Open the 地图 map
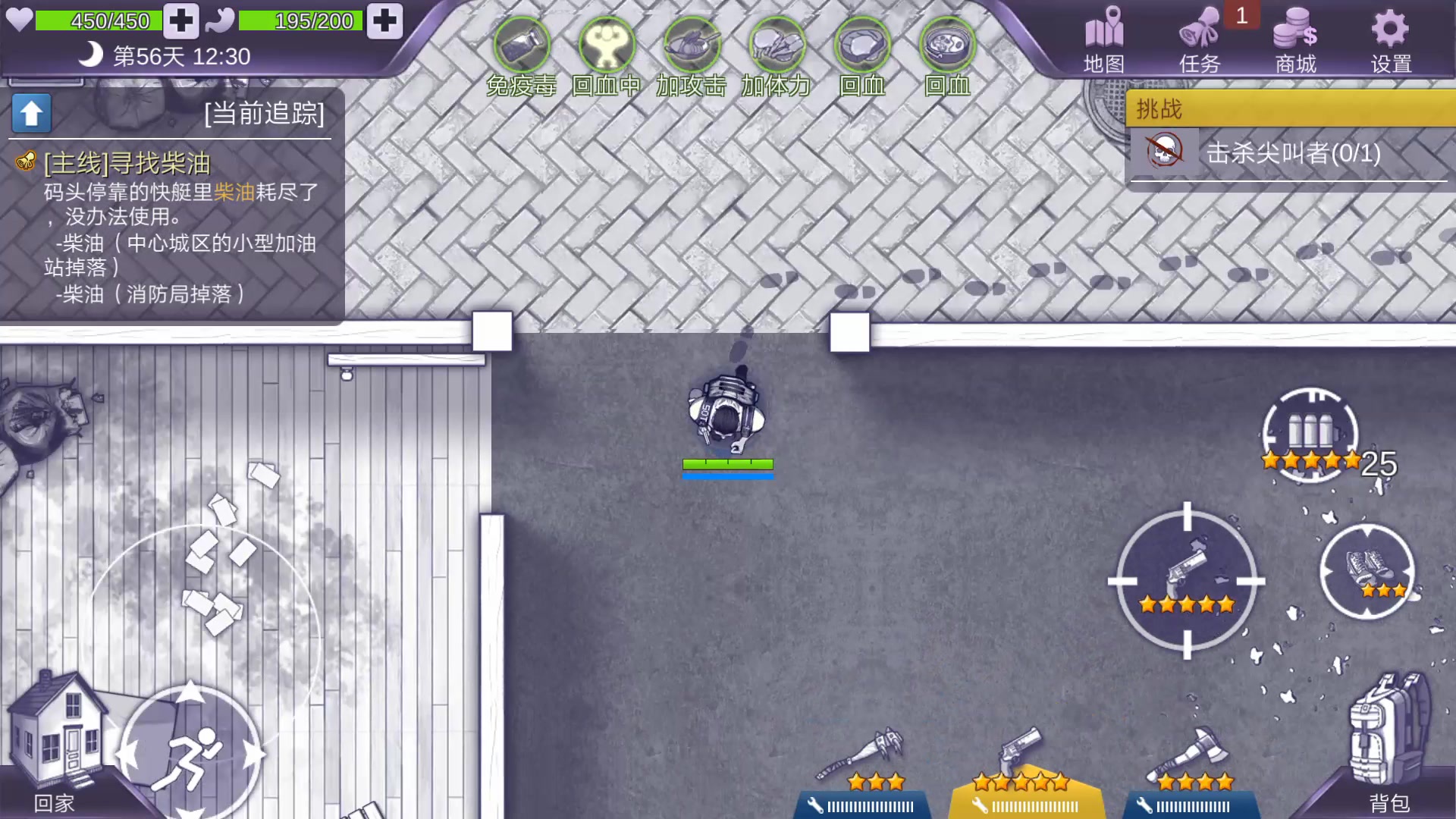 [x=1103, y=39]
